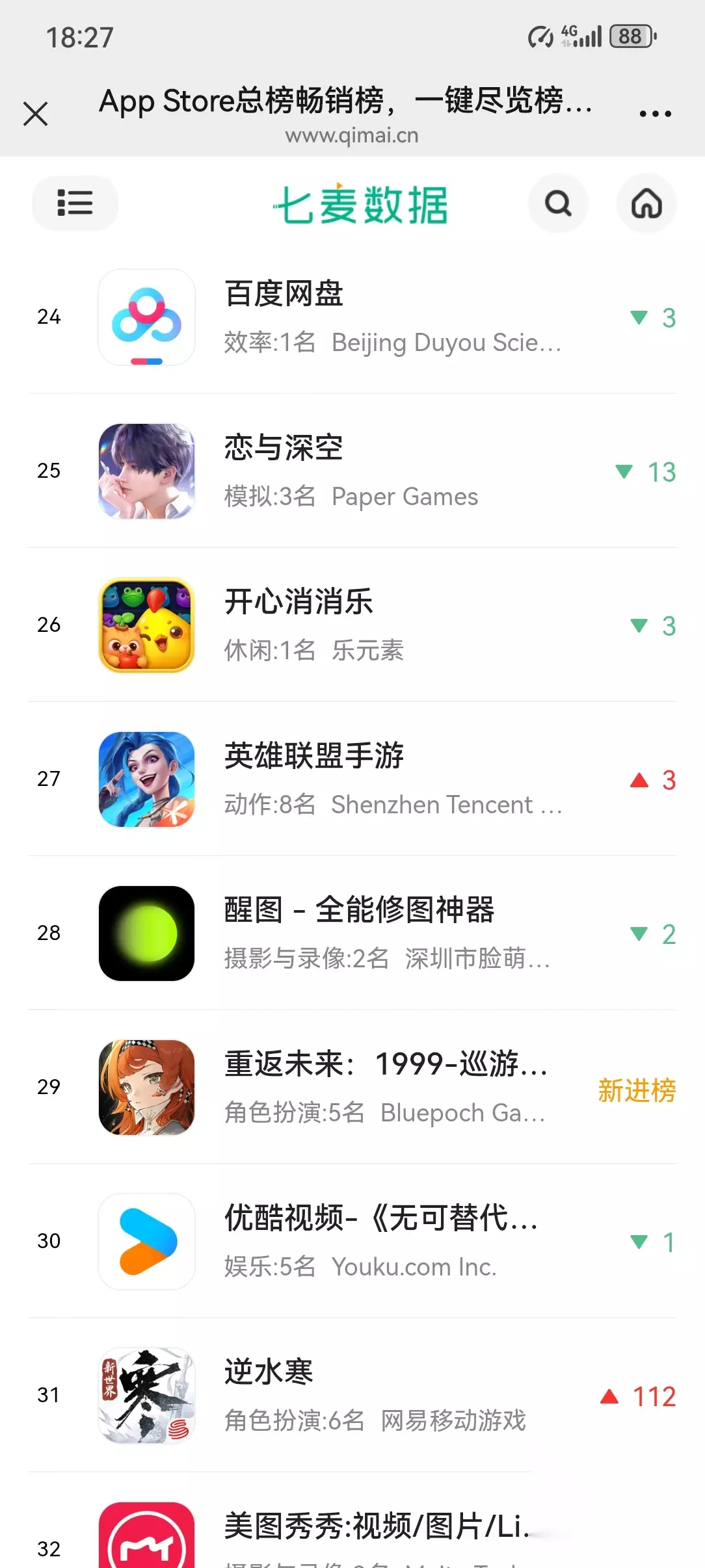Screen dimensions: 705x1568
Task: View details for 英雄联盟手游
Action: click(x=352, y=779)
